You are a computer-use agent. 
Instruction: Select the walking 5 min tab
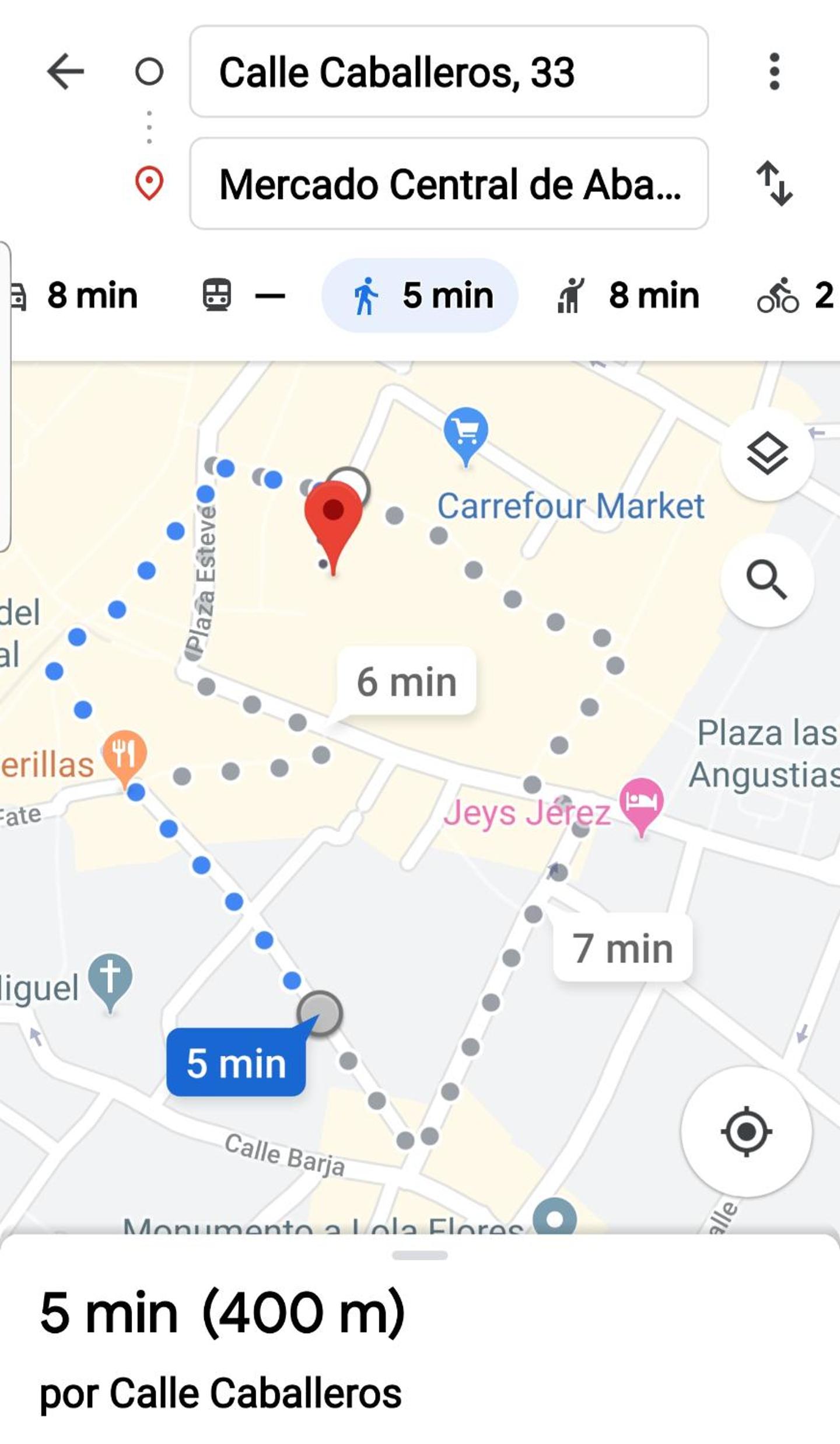[419, 295]
